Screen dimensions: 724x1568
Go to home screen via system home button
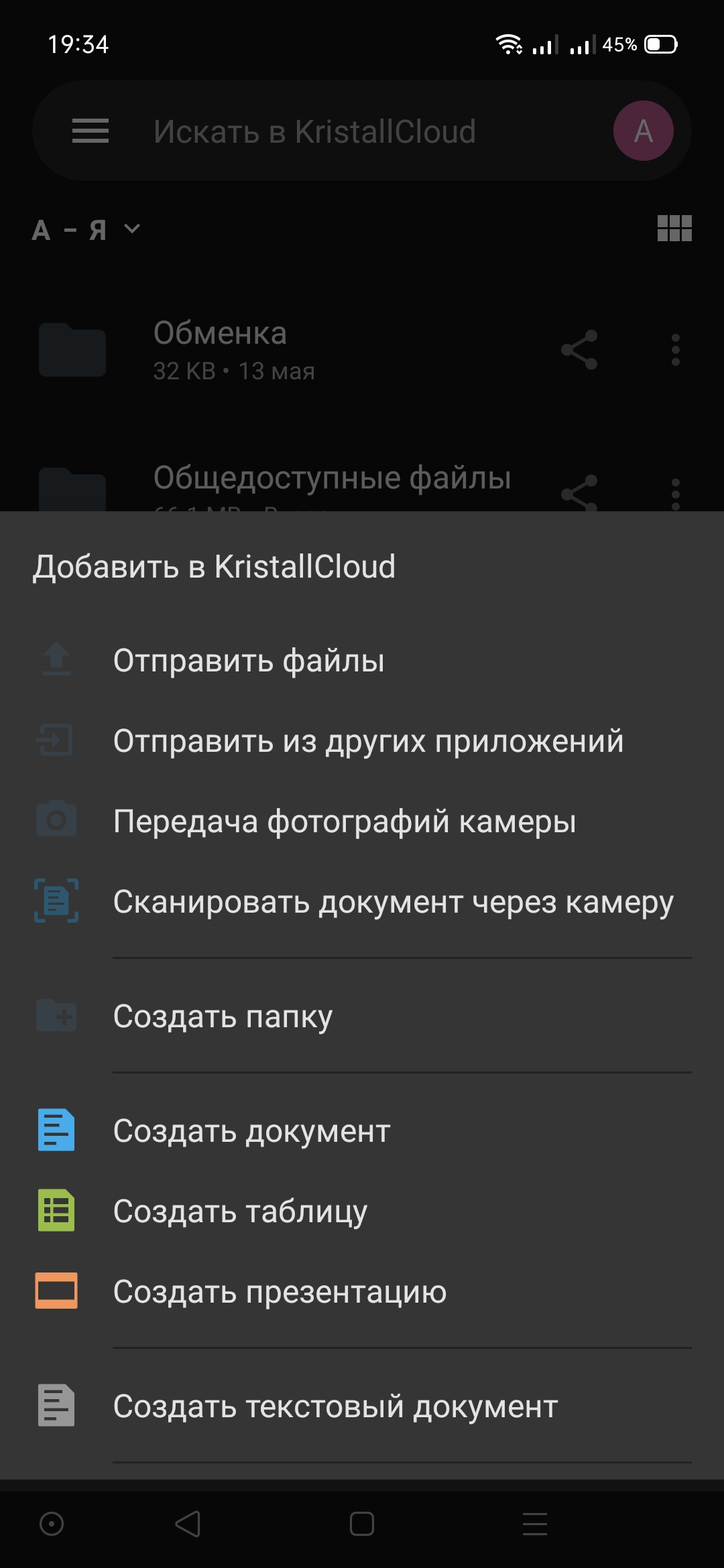(x=362, y=1524)
